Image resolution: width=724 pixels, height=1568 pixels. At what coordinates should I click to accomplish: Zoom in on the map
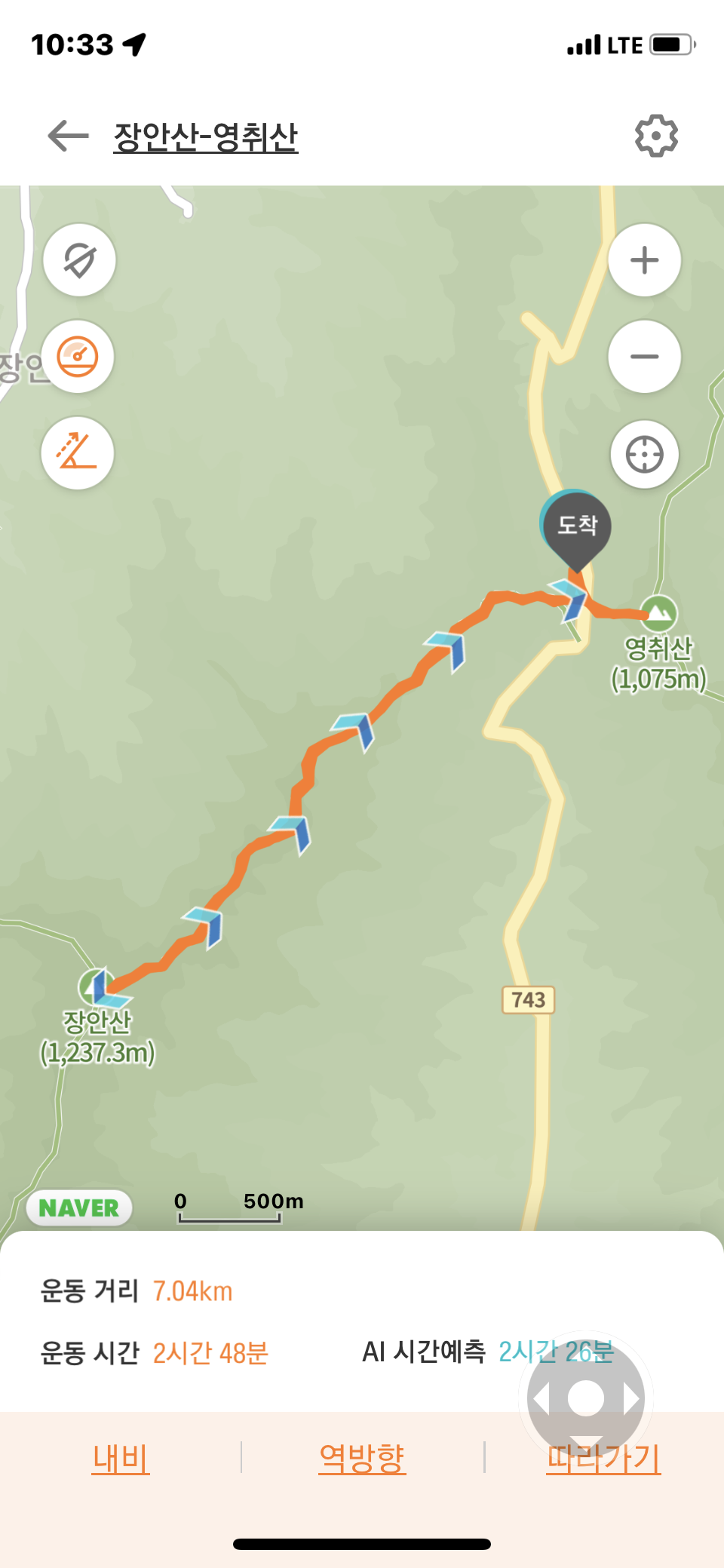(x=644, y=260)
